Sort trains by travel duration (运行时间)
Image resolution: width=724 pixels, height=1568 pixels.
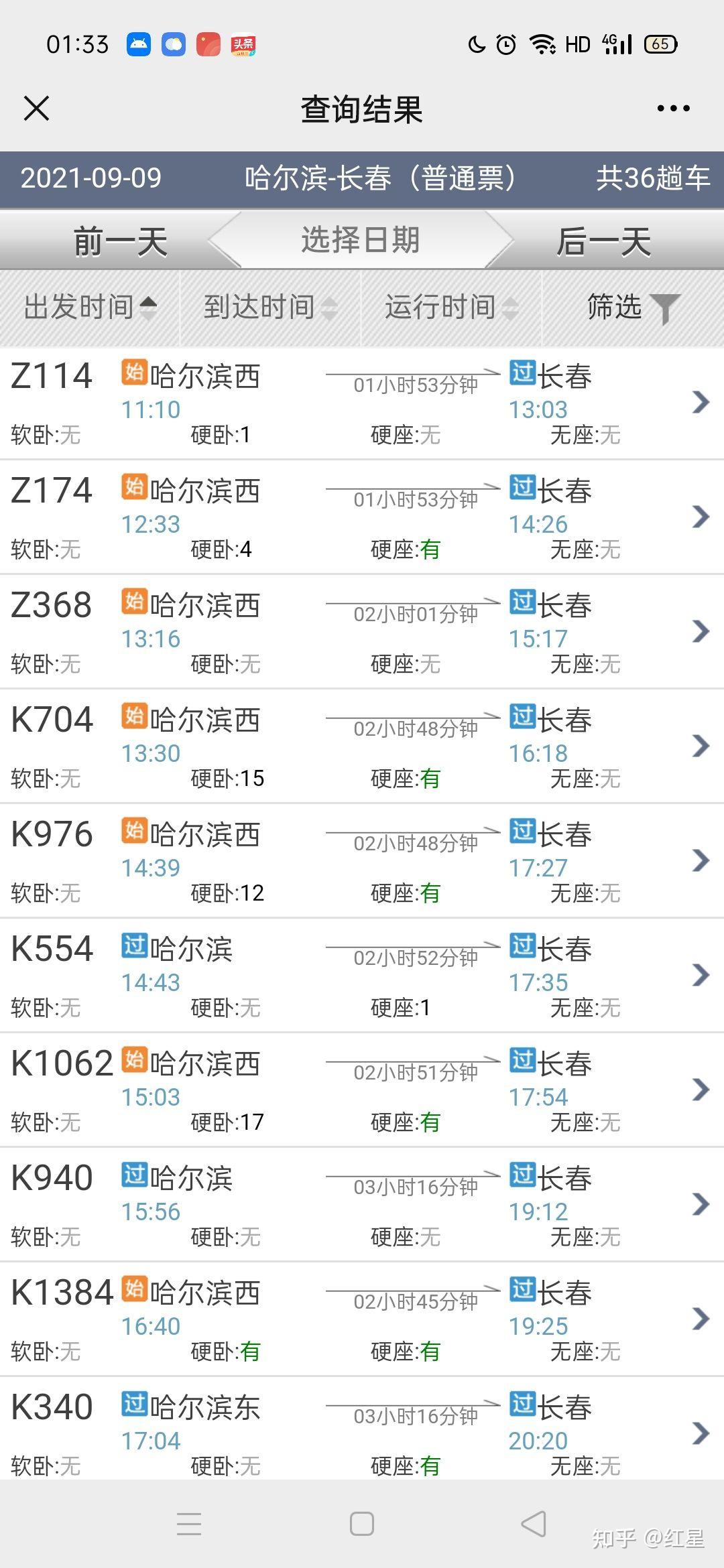point(451,308)
